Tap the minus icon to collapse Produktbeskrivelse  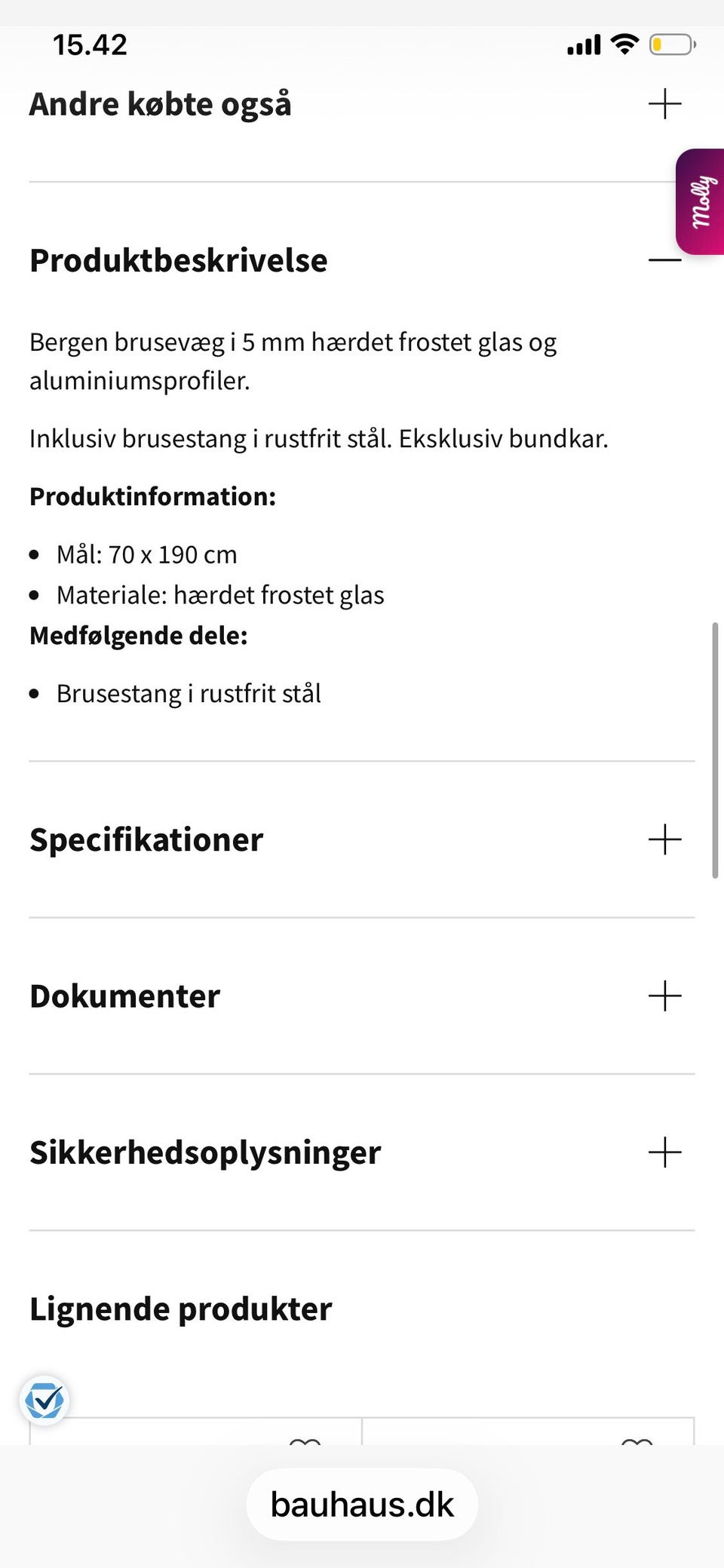point(664,260)
